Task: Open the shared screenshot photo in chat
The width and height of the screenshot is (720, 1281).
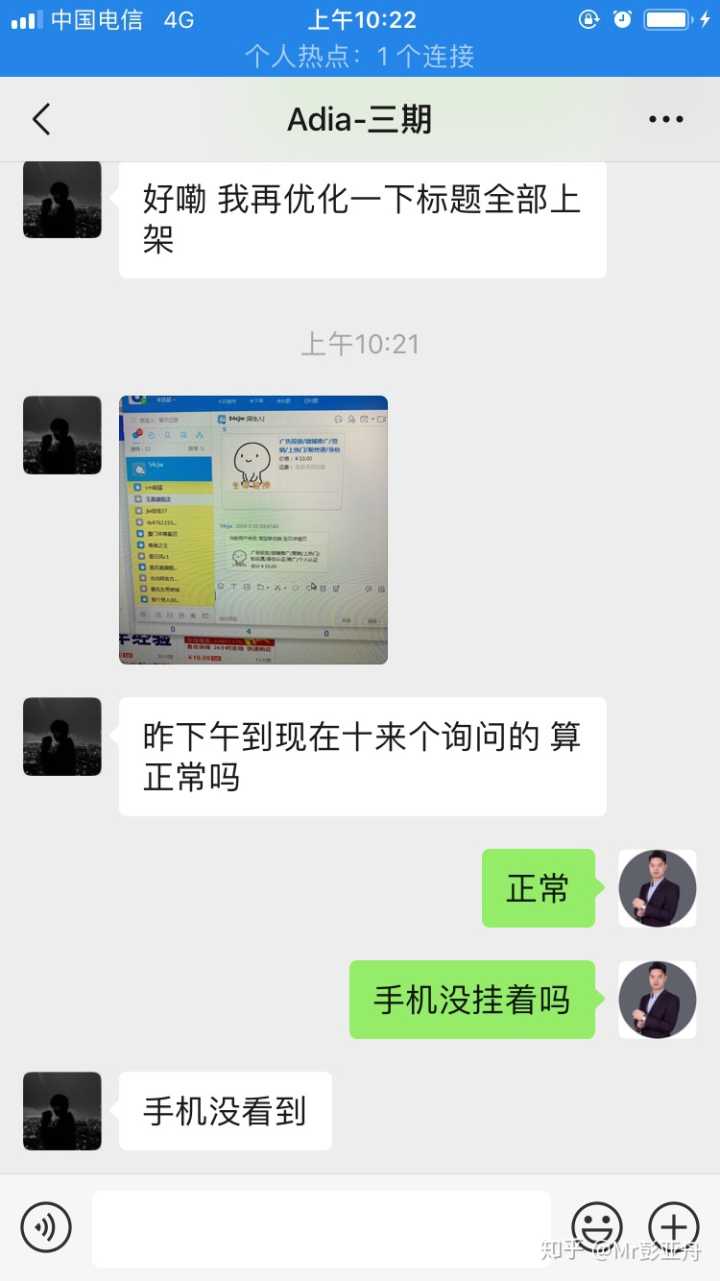Action: pyautogui.click(x=253, y=530)
